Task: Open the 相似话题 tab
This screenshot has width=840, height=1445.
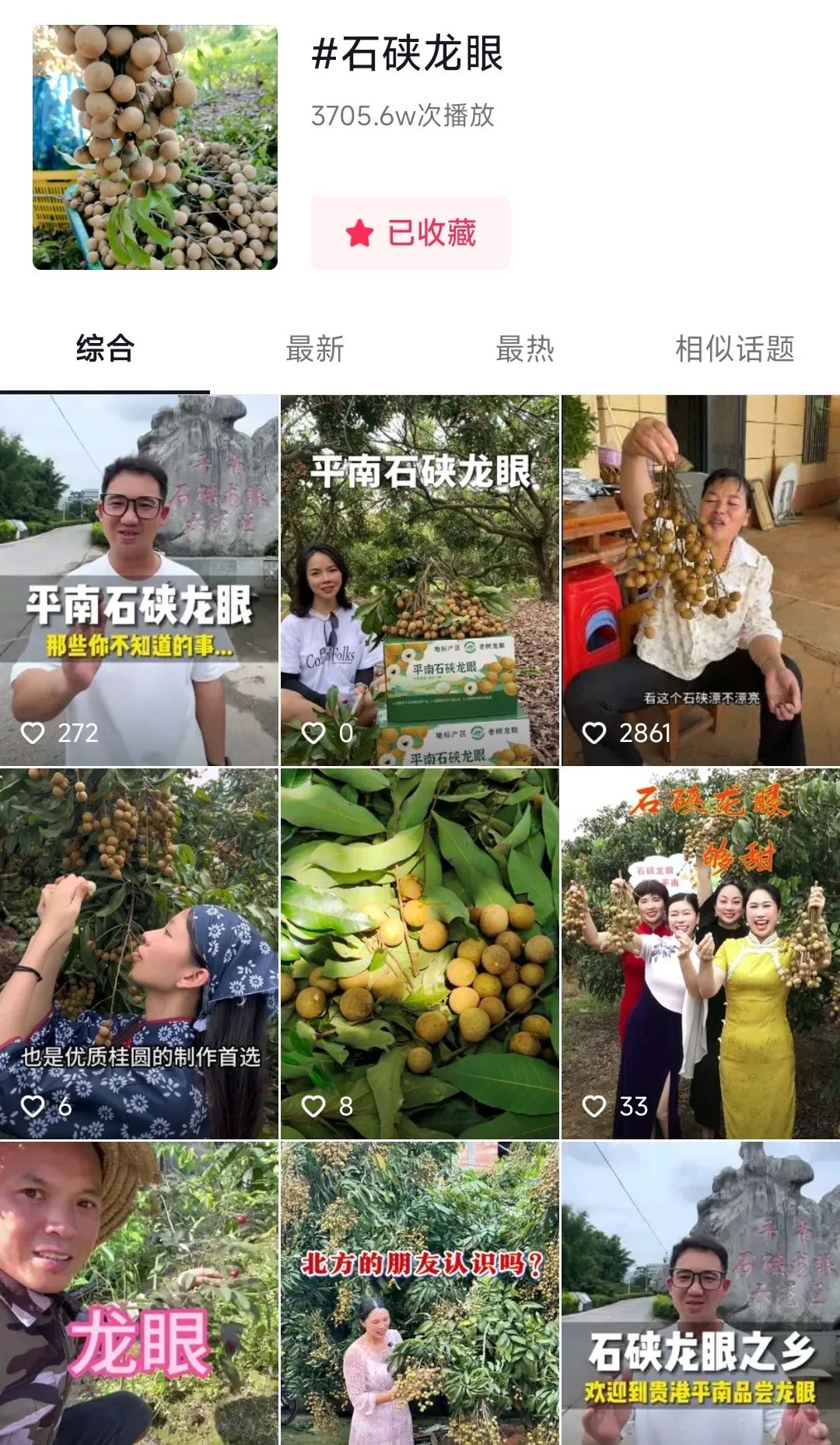Action: 734,349
